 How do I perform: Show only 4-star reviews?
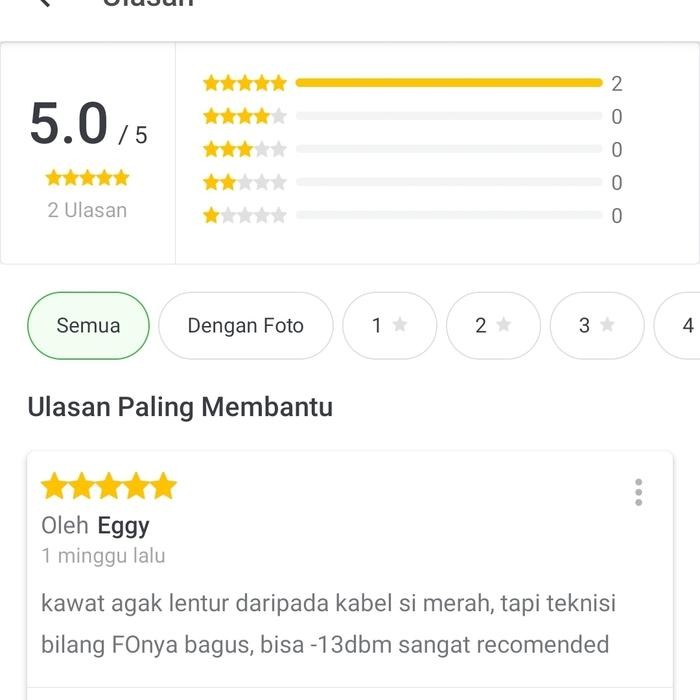click(x=682, y=325)
